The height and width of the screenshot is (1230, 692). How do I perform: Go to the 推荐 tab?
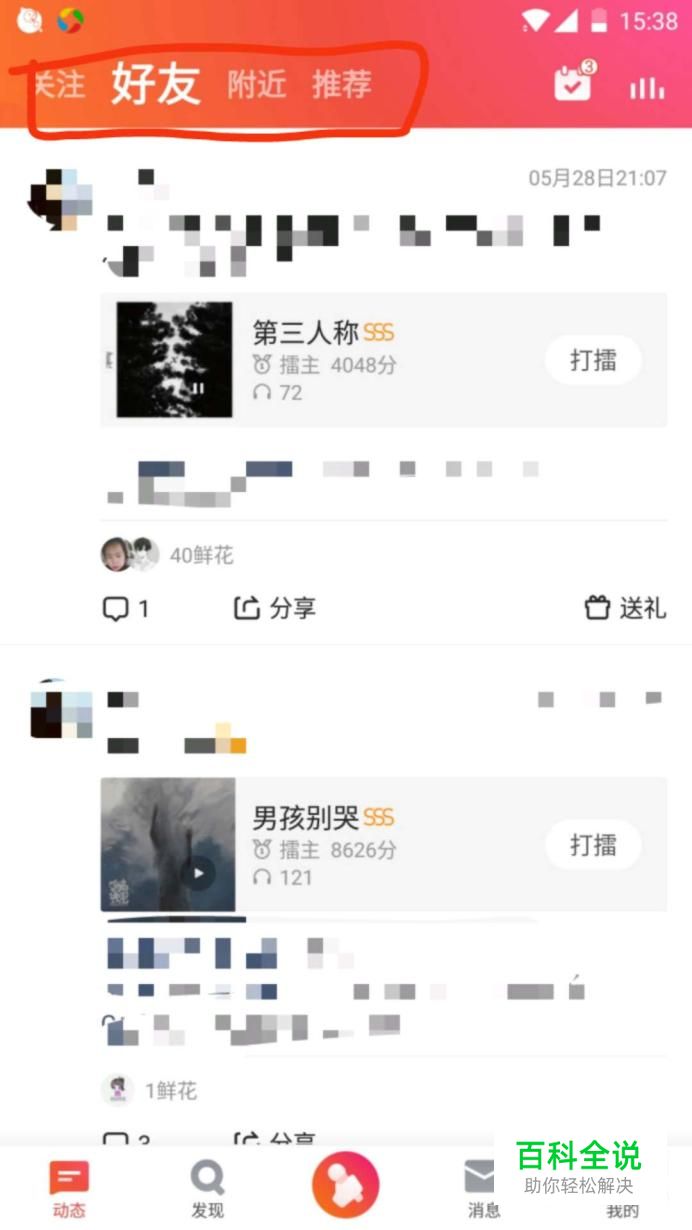[341, 85]
